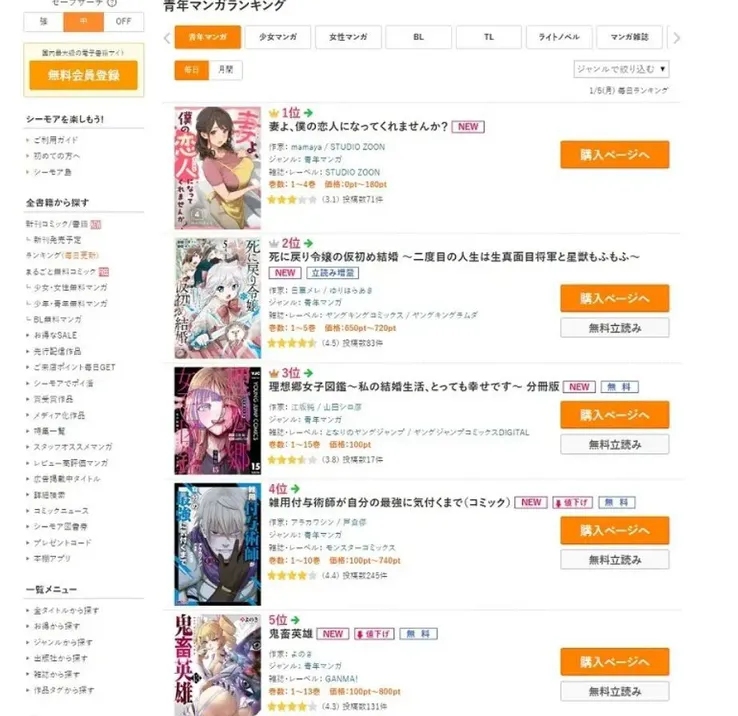Open the ライトノベル tab
Image resolution: width=738 pixels, height=716 pixels.
(558, 38)
